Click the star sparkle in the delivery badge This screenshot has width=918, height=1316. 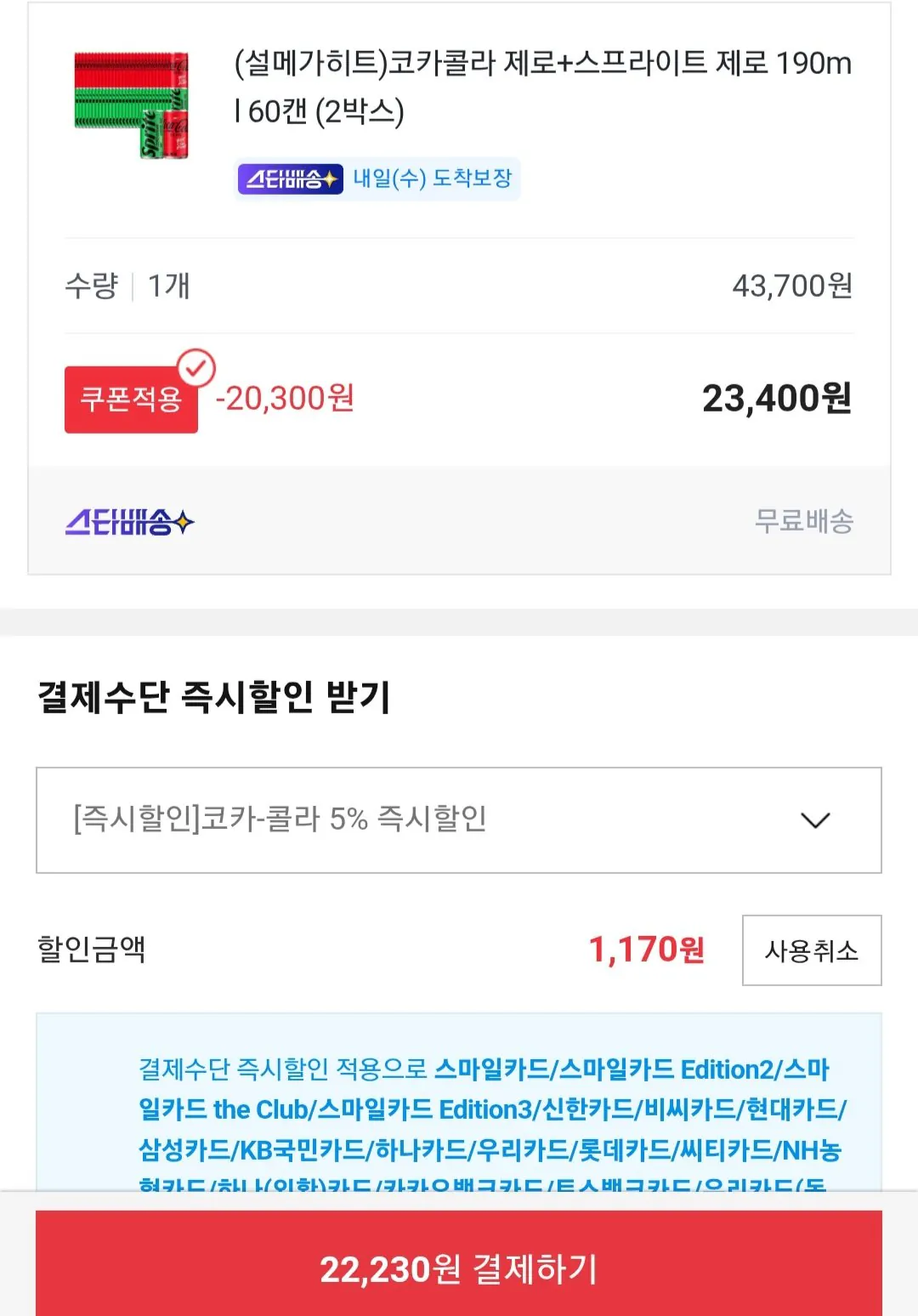click(330, 179)
